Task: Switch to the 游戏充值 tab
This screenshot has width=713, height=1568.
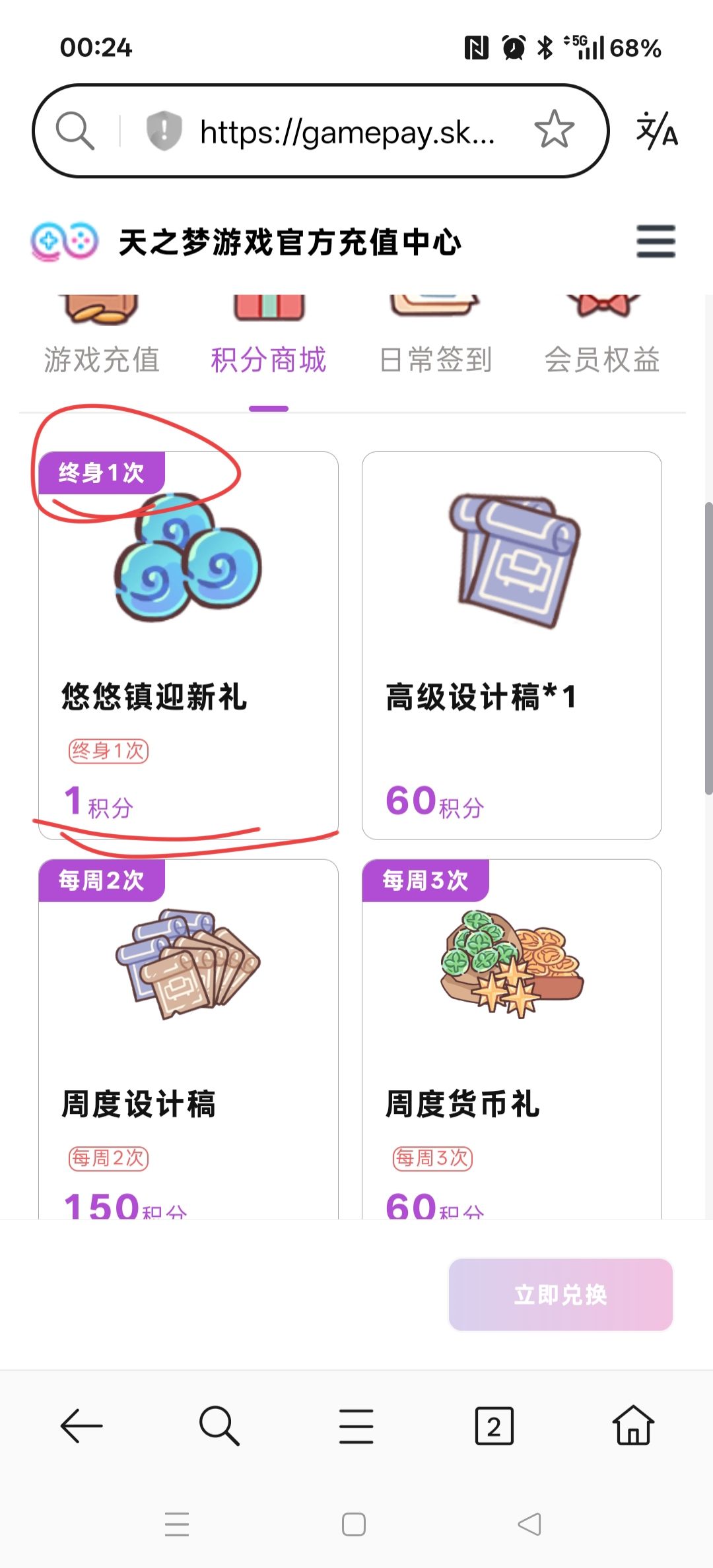Action: (x=102, y=360)
